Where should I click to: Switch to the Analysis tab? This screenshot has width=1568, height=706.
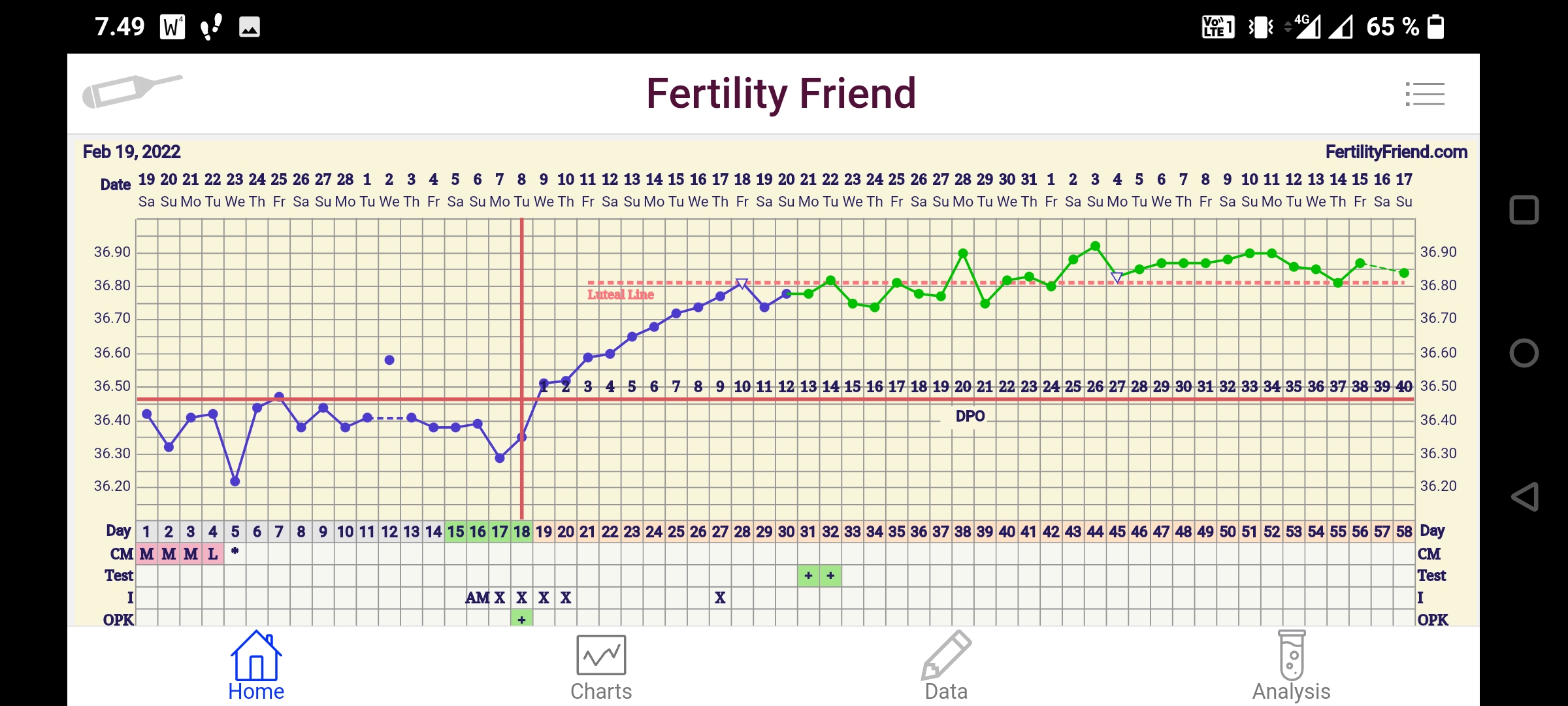click(1291, 665)
